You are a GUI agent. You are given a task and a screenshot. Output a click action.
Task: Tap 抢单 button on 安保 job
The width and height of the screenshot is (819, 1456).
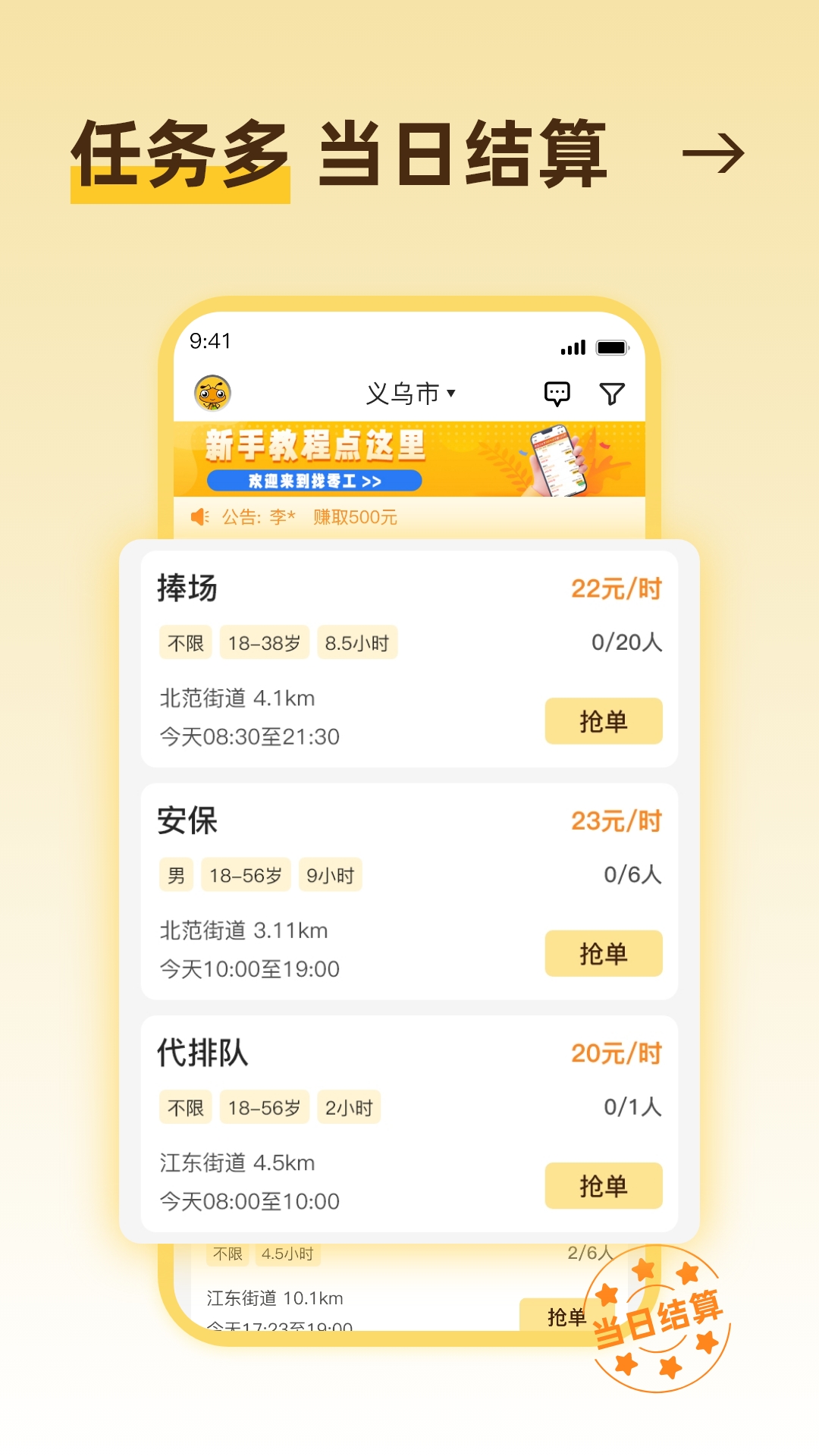[x=603, y=954]
